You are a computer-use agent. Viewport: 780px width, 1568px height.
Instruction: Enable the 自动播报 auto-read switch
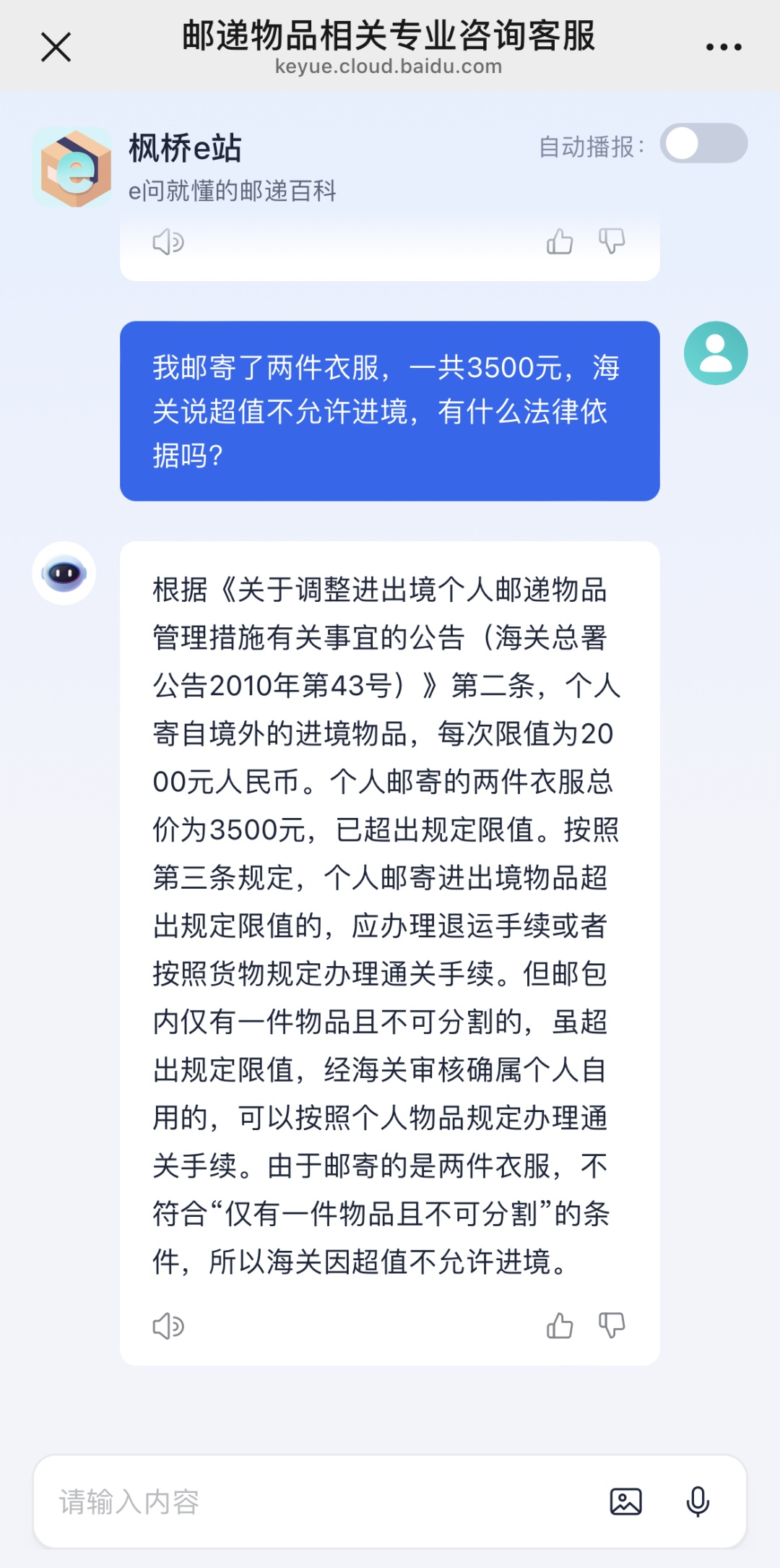click(x=703, y=144)
